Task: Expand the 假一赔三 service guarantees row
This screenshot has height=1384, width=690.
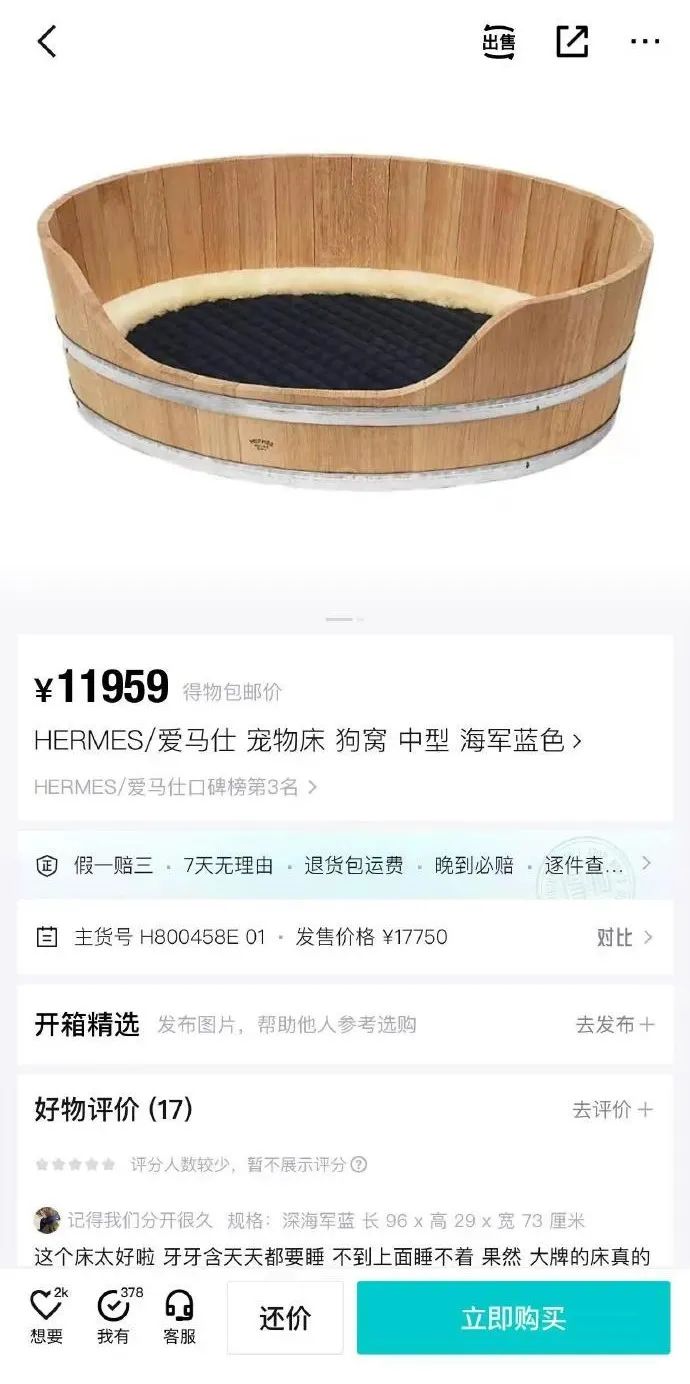Action: pos(344,865)
